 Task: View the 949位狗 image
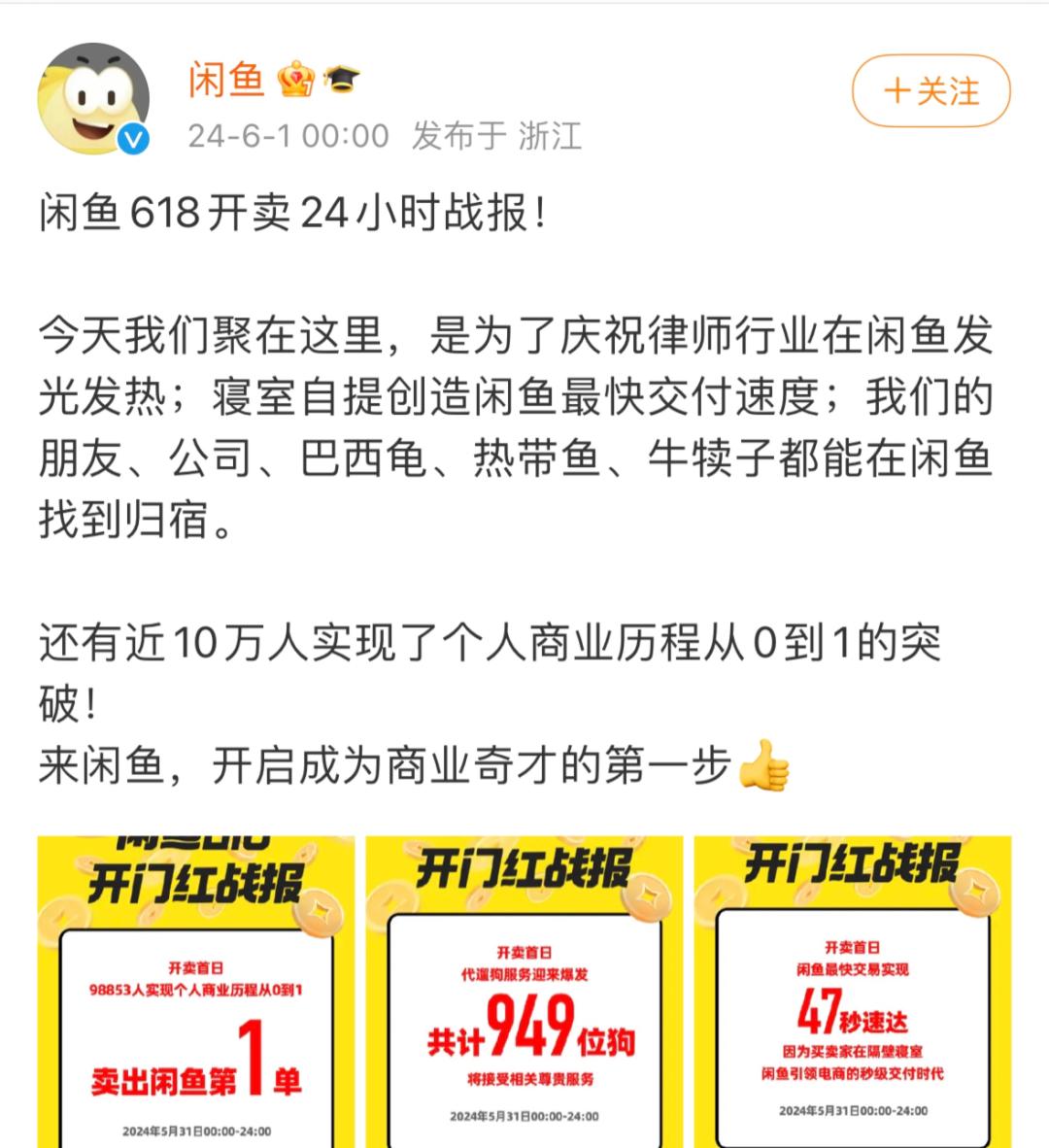tap(524, 991)
